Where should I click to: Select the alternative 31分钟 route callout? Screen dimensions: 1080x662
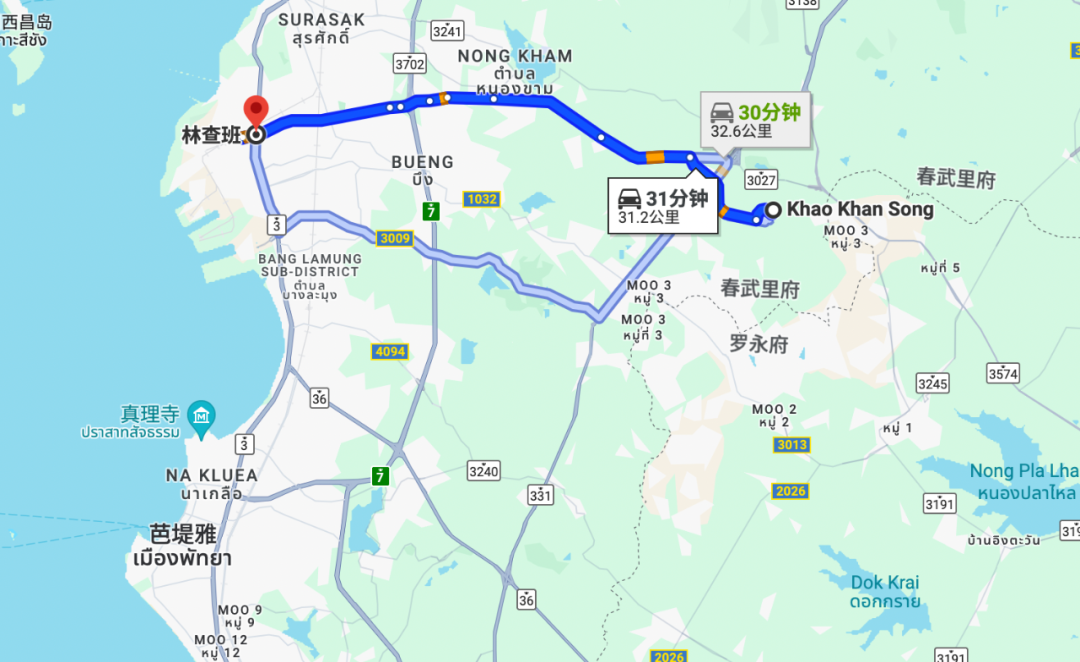(663, 206)
